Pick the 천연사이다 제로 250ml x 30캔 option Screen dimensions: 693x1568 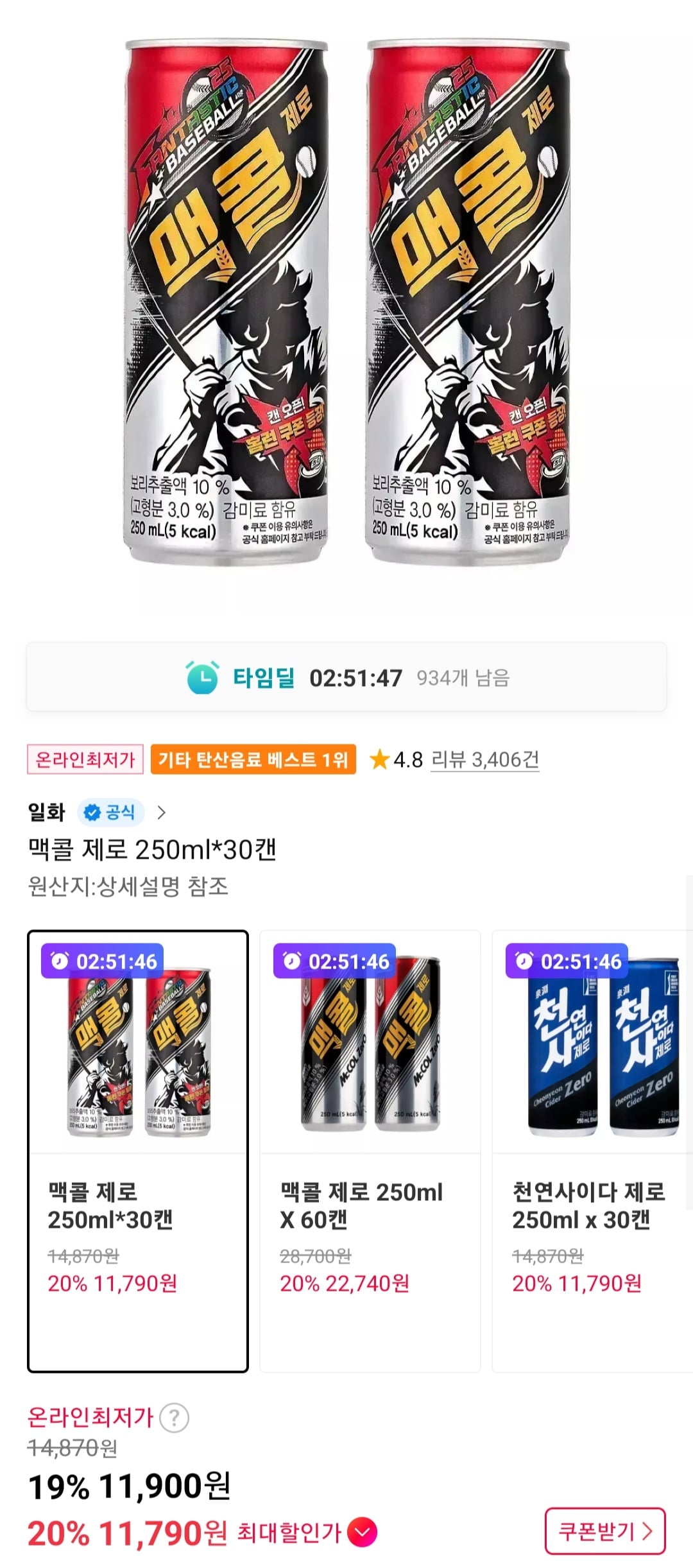coord(592,1150)
